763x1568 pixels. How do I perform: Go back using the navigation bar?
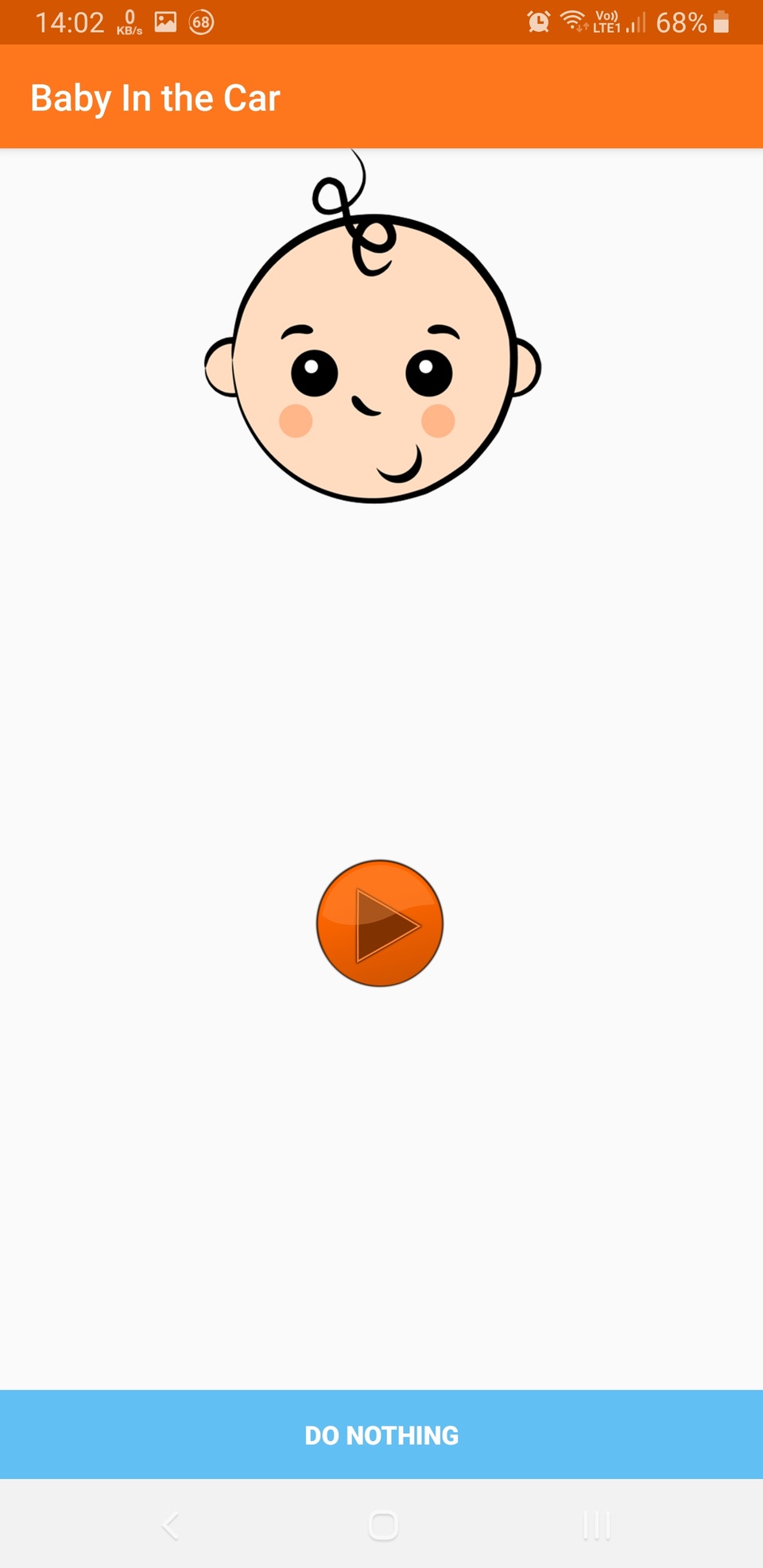pos(170,1525)
